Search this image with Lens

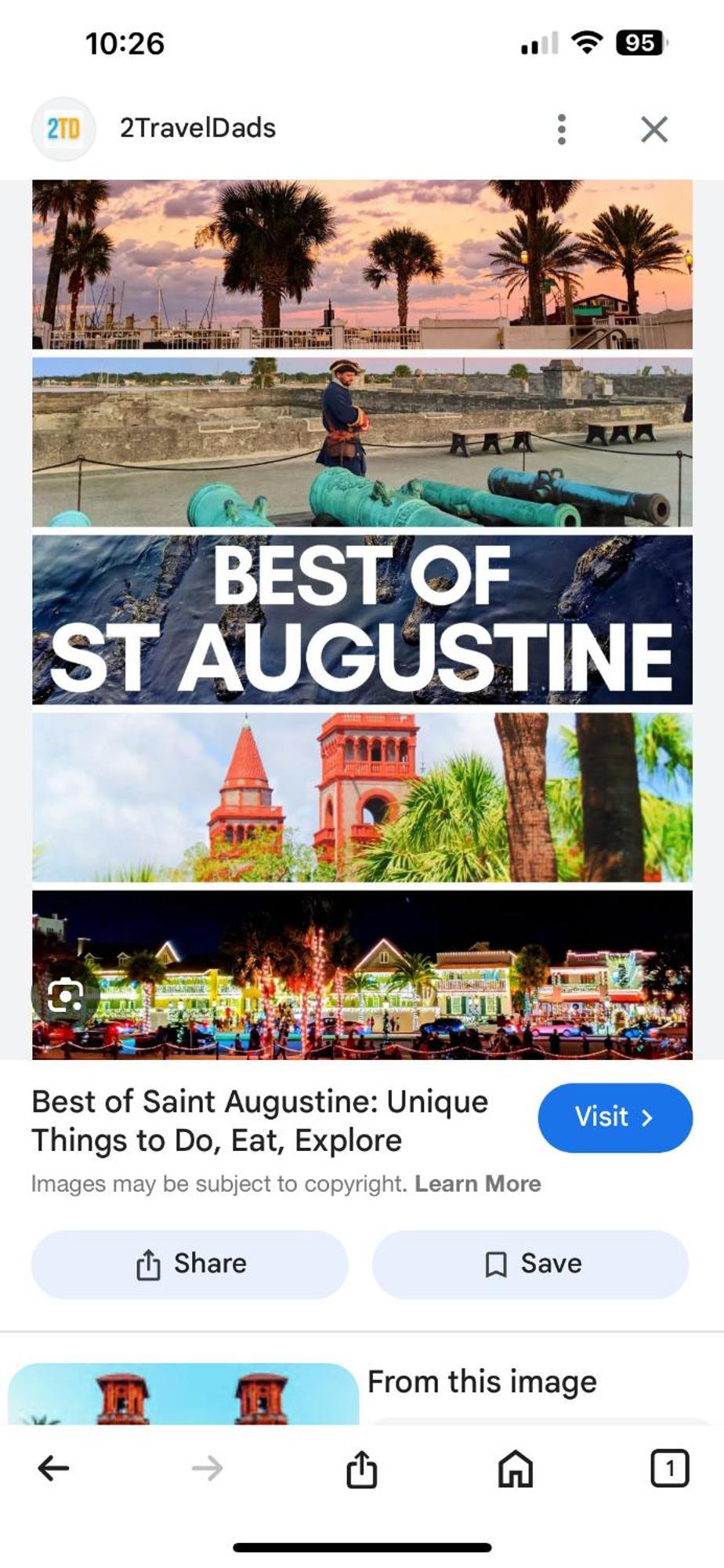[x=65, y=996]
